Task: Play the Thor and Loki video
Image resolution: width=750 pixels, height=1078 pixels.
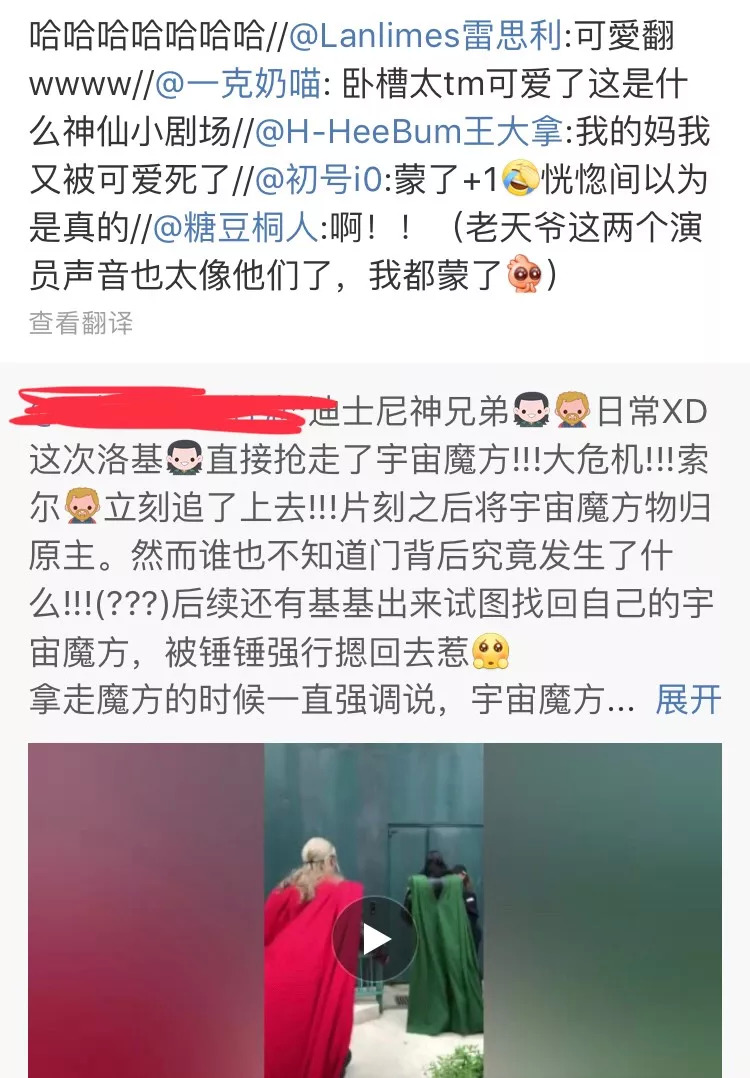Action: (x=375, y=938)
